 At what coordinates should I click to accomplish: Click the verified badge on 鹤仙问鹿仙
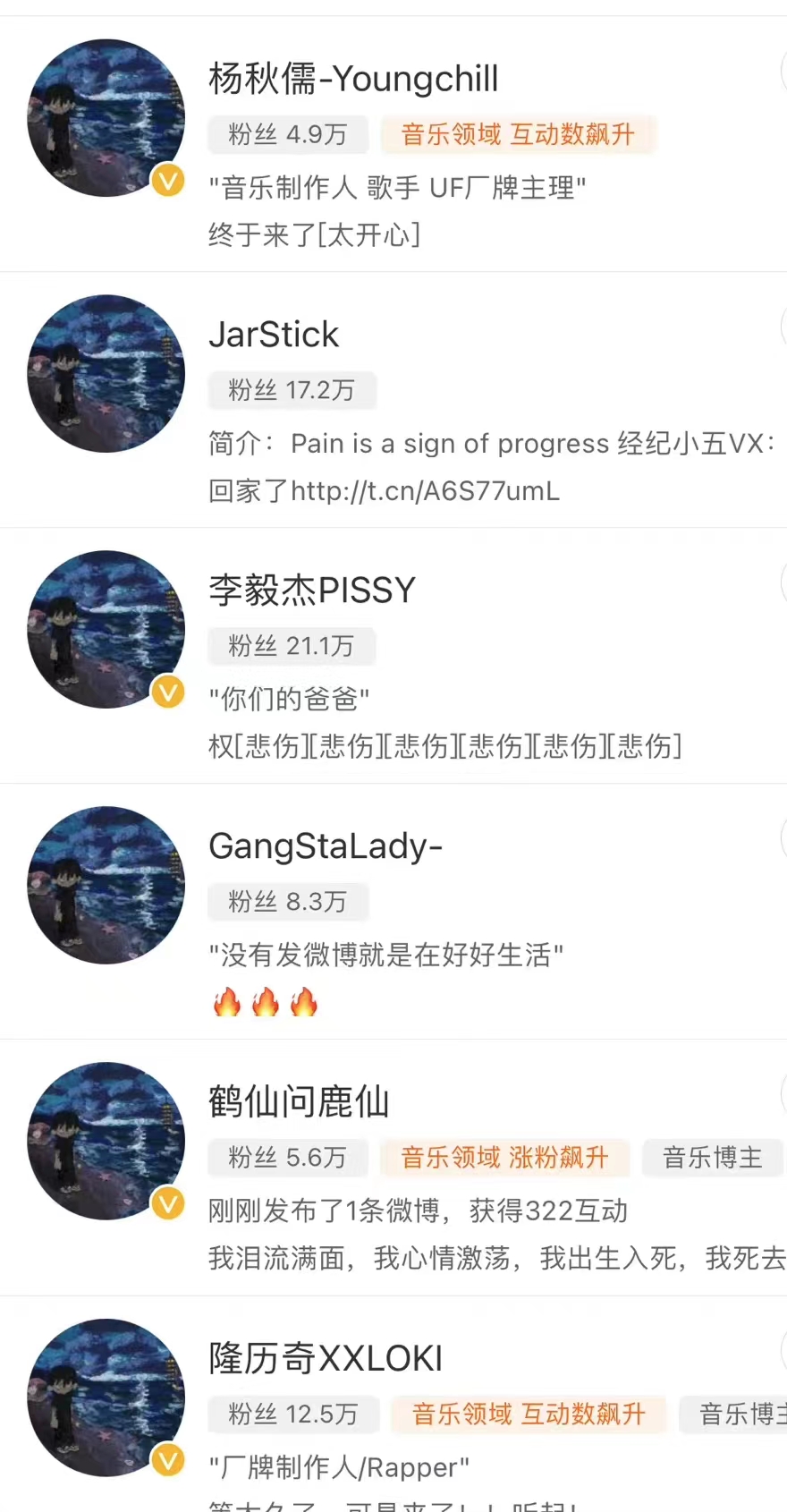168,1204
